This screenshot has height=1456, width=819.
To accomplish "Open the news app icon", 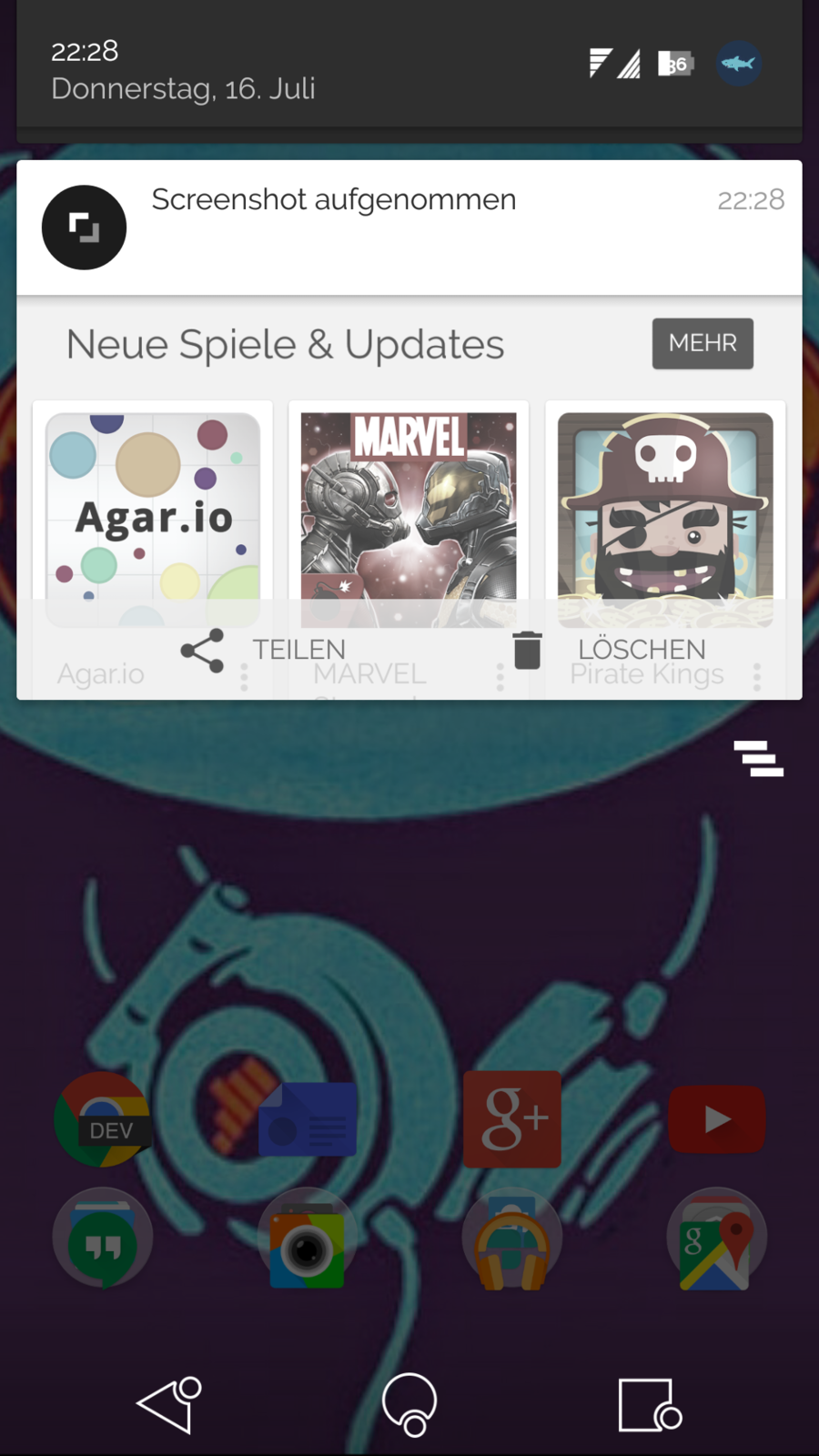I will coord(308,1119).
